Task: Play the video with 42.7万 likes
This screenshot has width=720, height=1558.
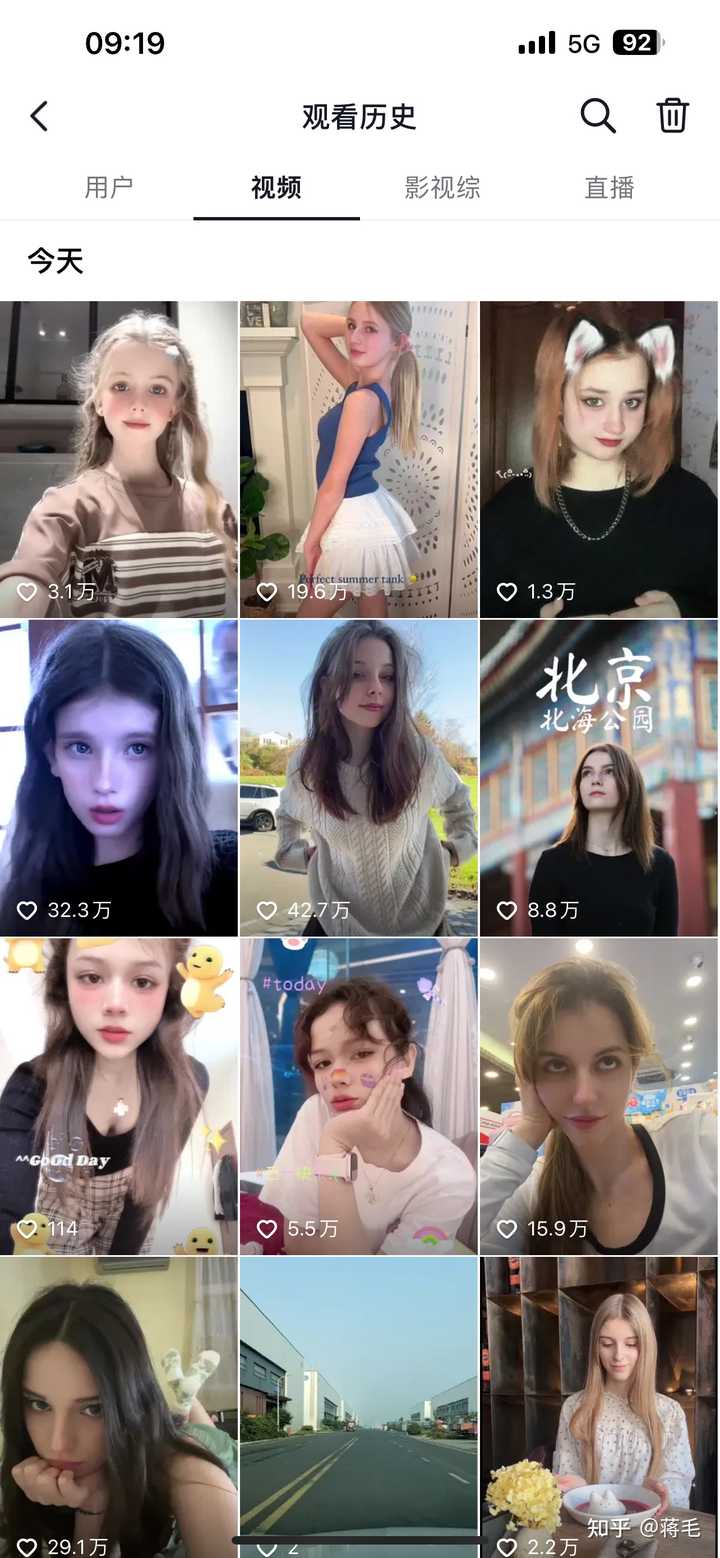Action: pyautogui.click(x=359, y=777)
